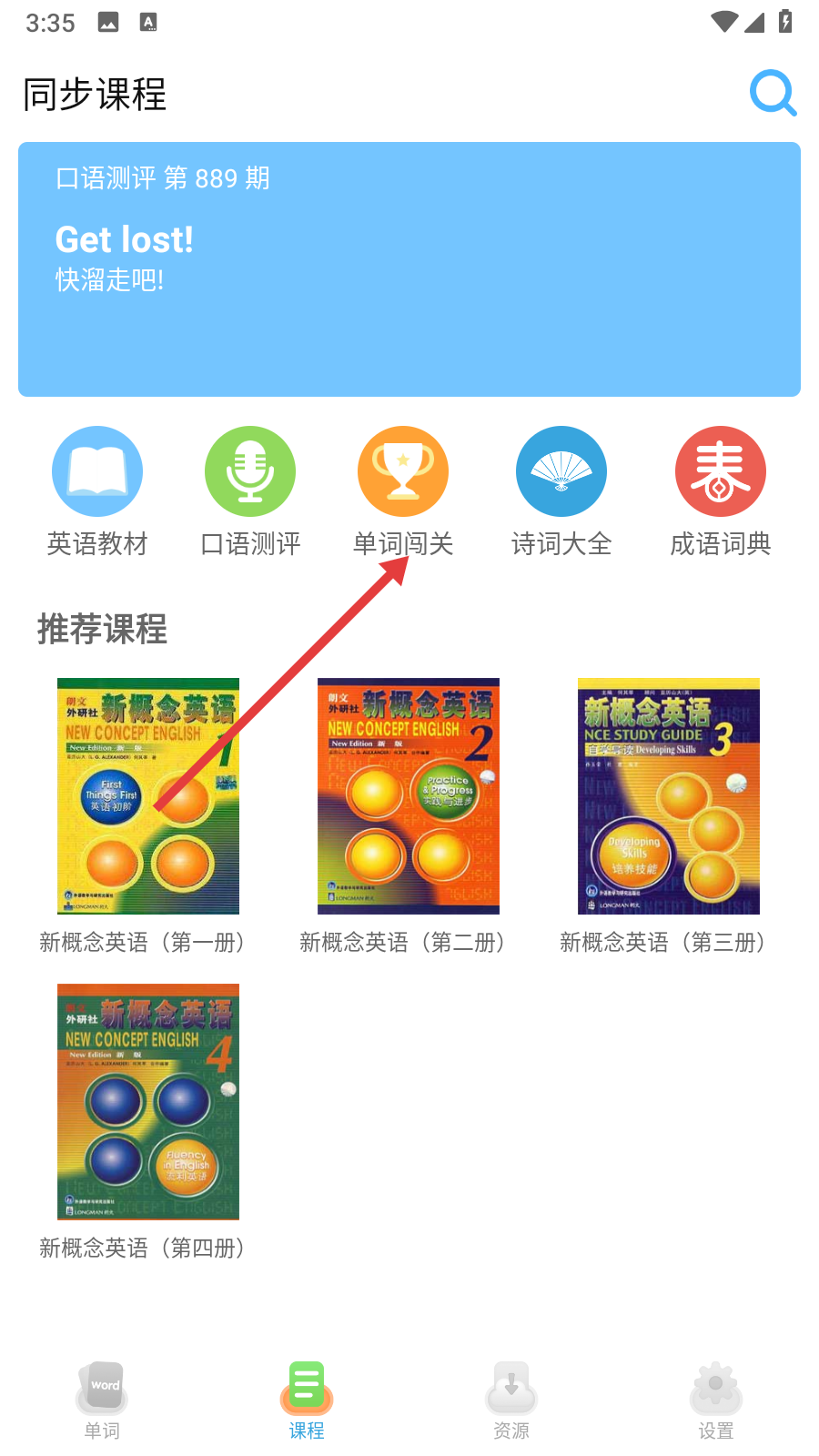The width and height of the screenshot is (819, 1456).
Task: Open 新概念英语（第三册）course
Action: tap(669, 796)
